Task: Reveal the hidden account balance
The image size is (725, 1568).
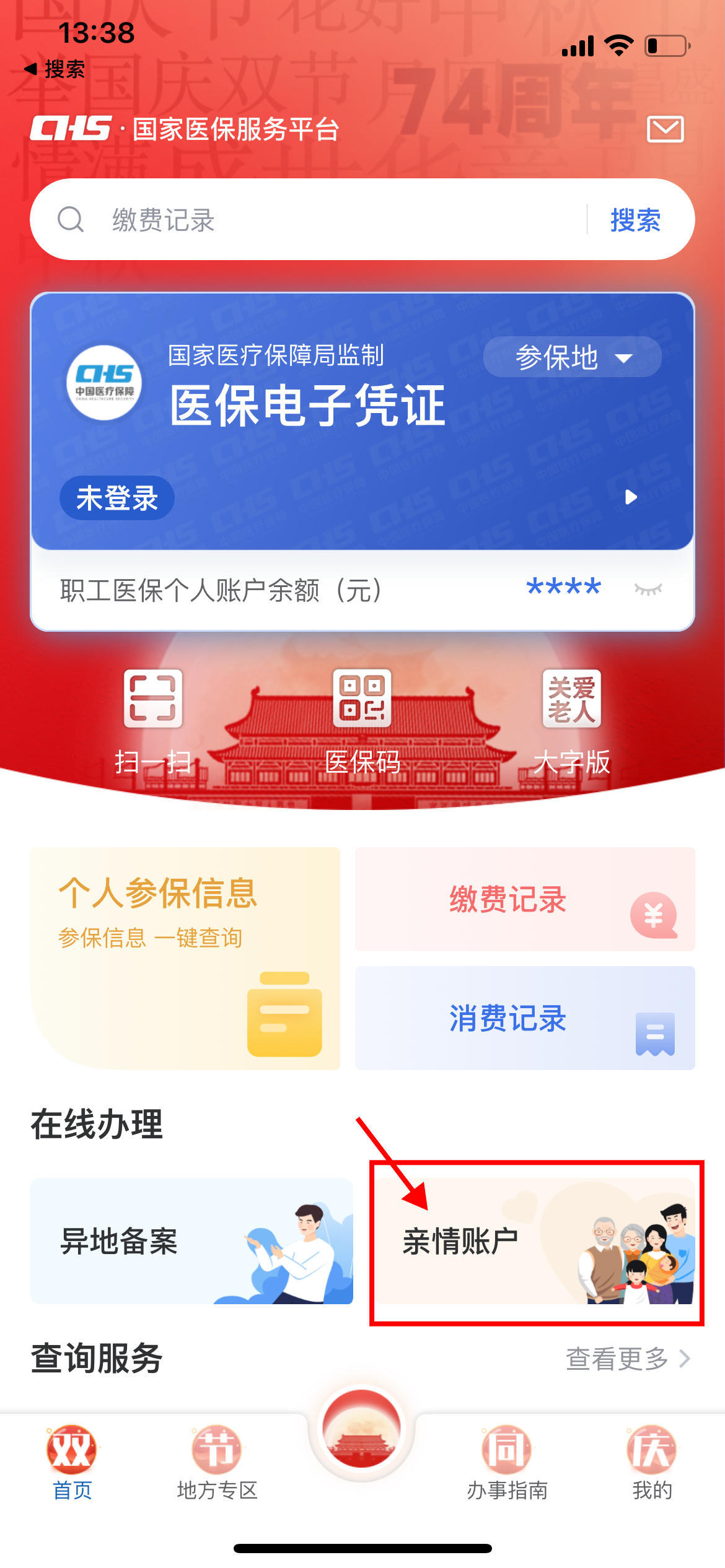Action: click(648, 588)
